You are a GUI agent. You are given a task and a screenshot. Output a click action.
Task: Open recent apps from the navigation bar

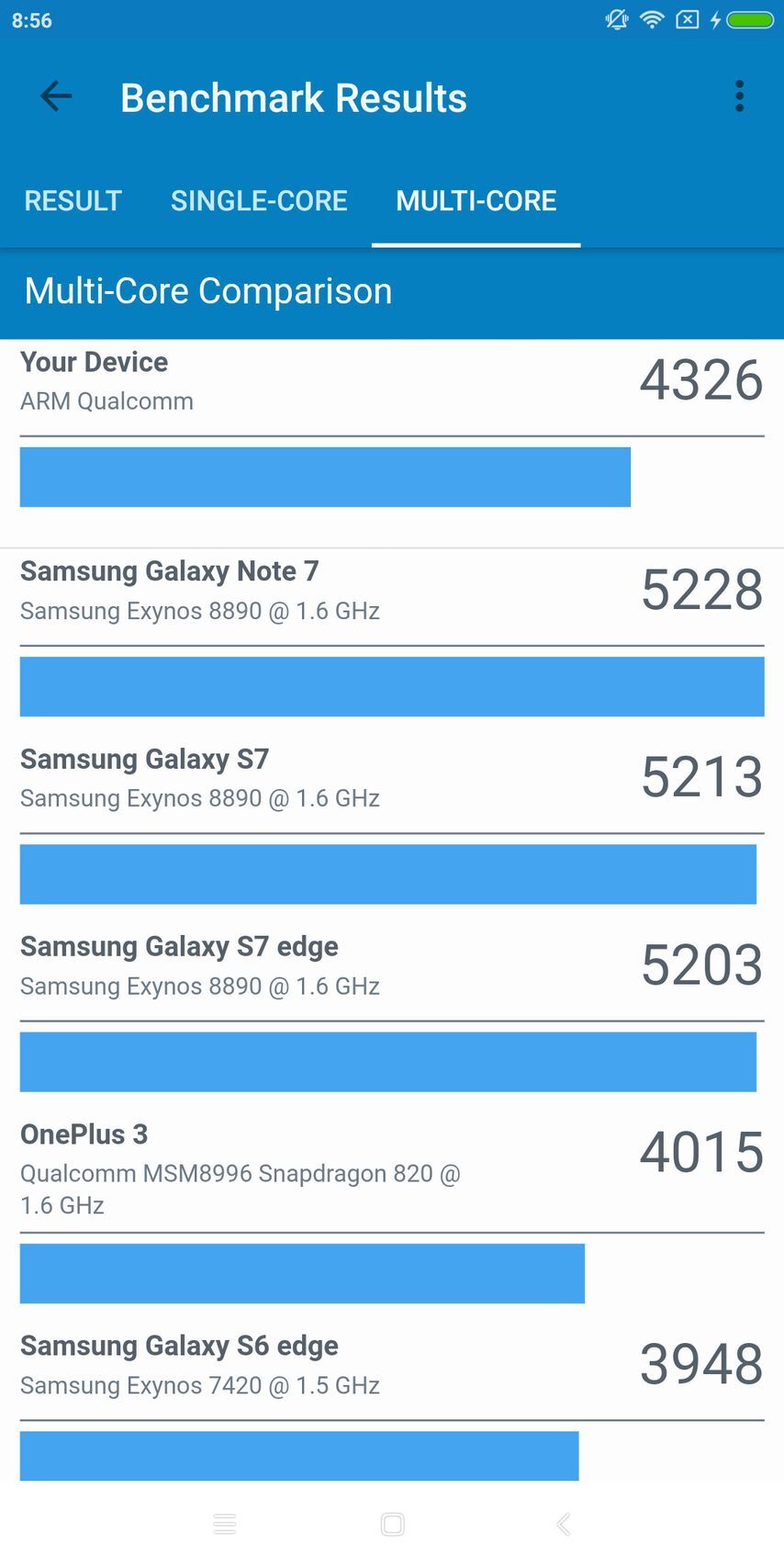225,1523
